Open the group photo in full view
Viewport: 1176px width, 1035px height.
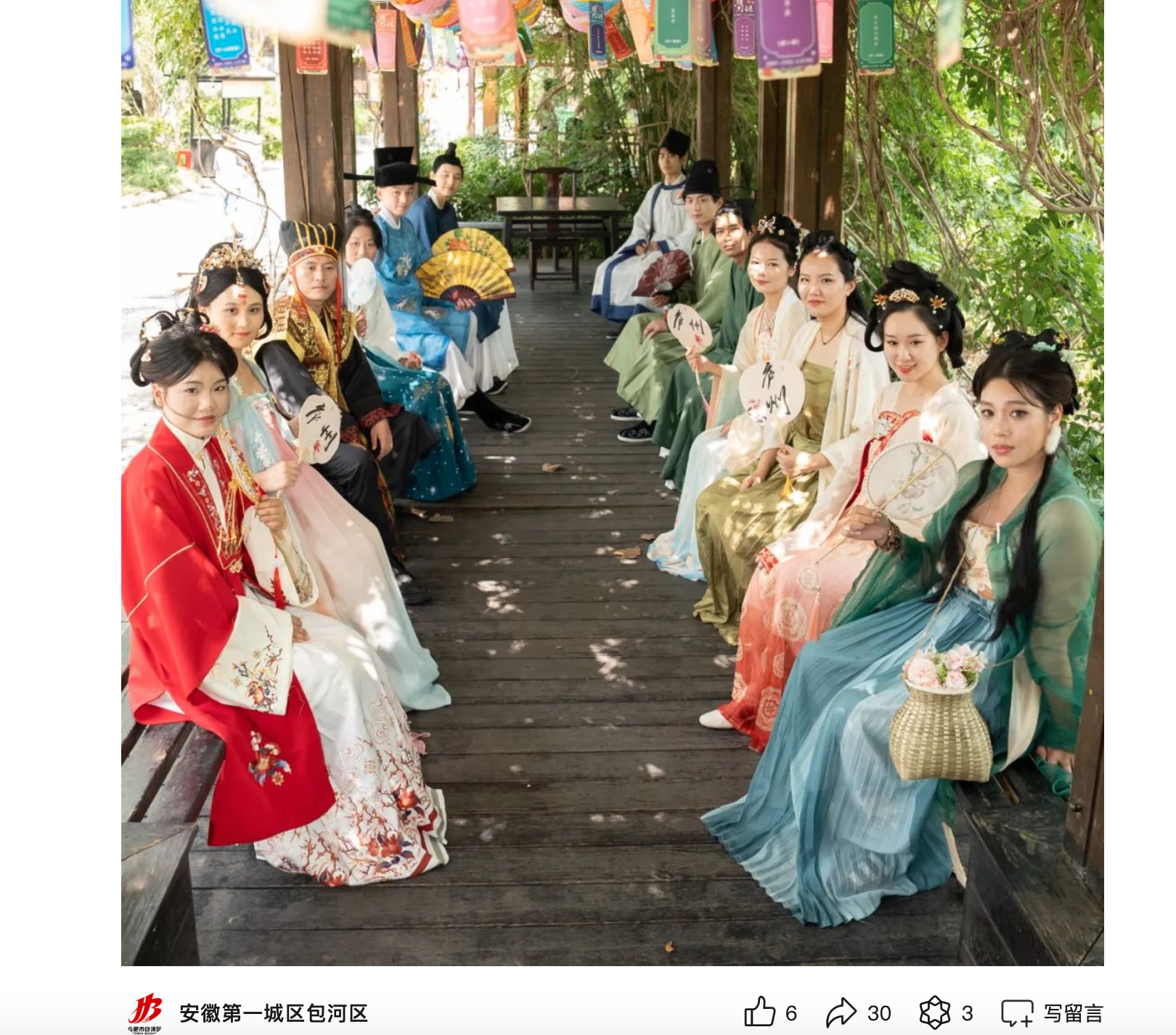pyautogui.click(x=612, y=483)
